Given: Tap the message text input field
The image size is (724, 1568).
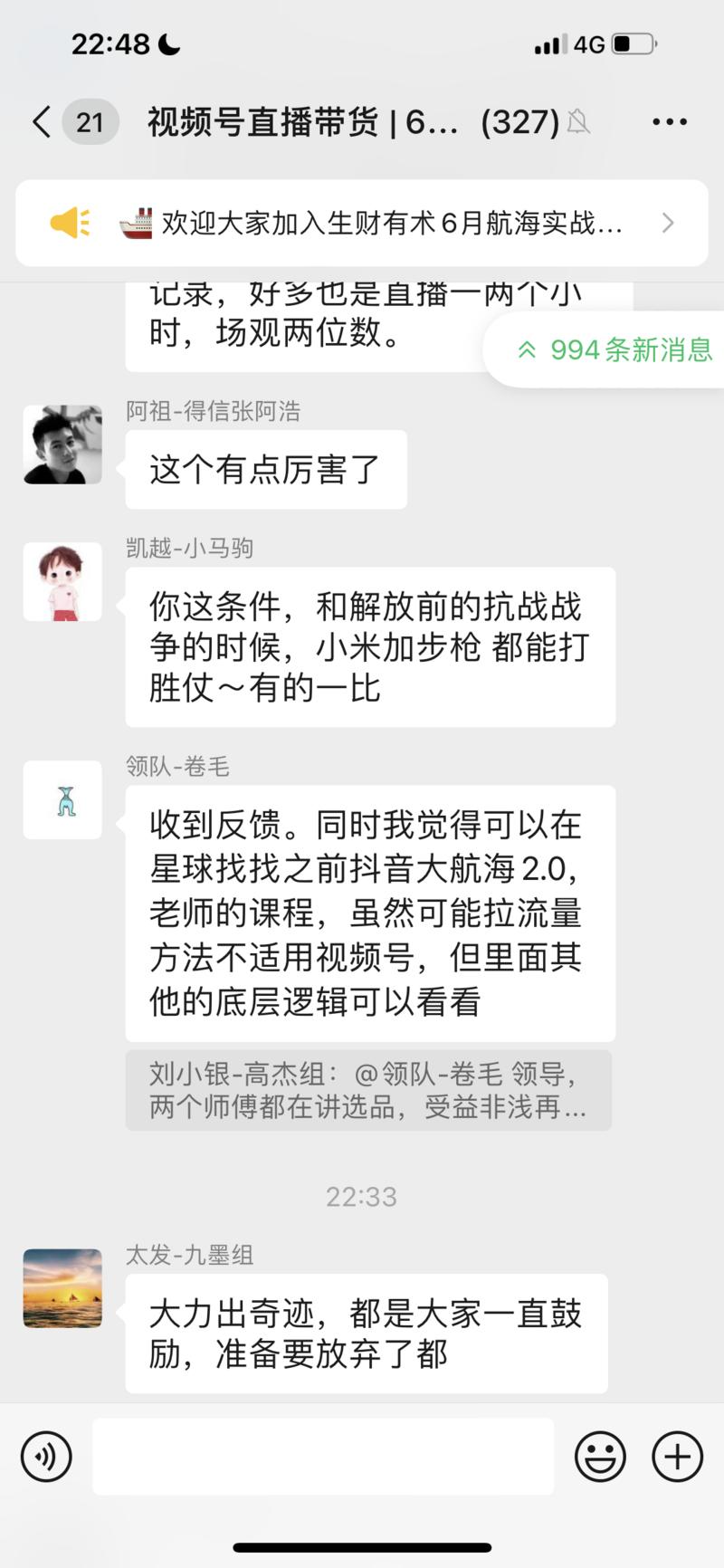Looking at the screenshot, I should pos(322,1456).
